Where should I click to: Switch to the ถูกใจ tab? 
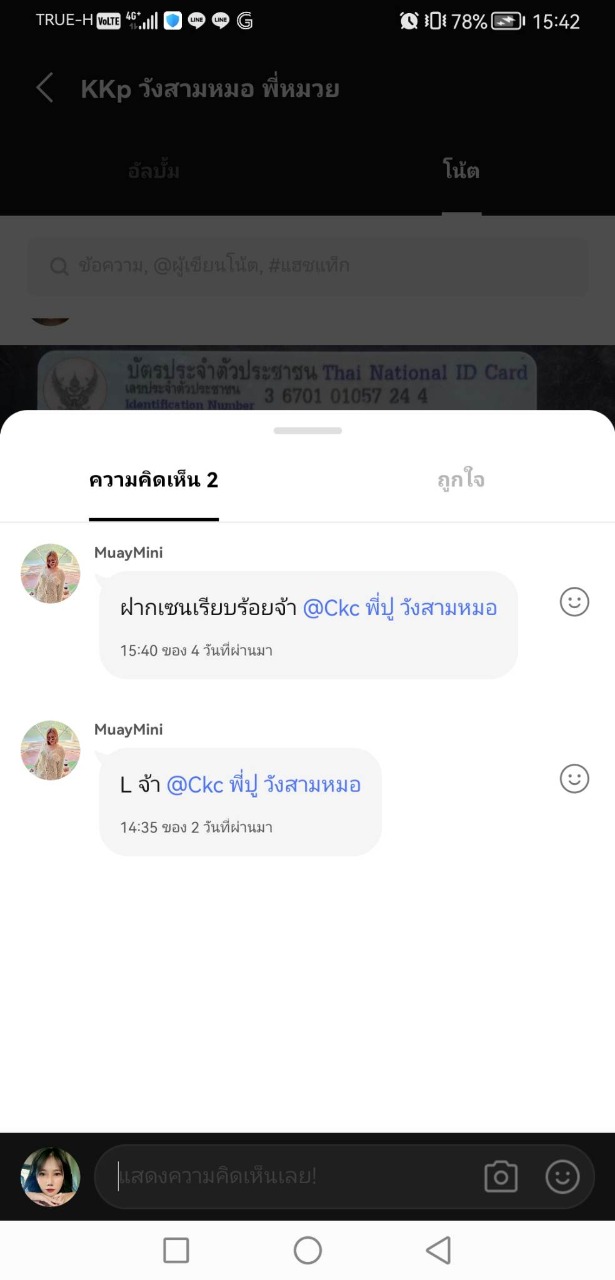point(461,480)
